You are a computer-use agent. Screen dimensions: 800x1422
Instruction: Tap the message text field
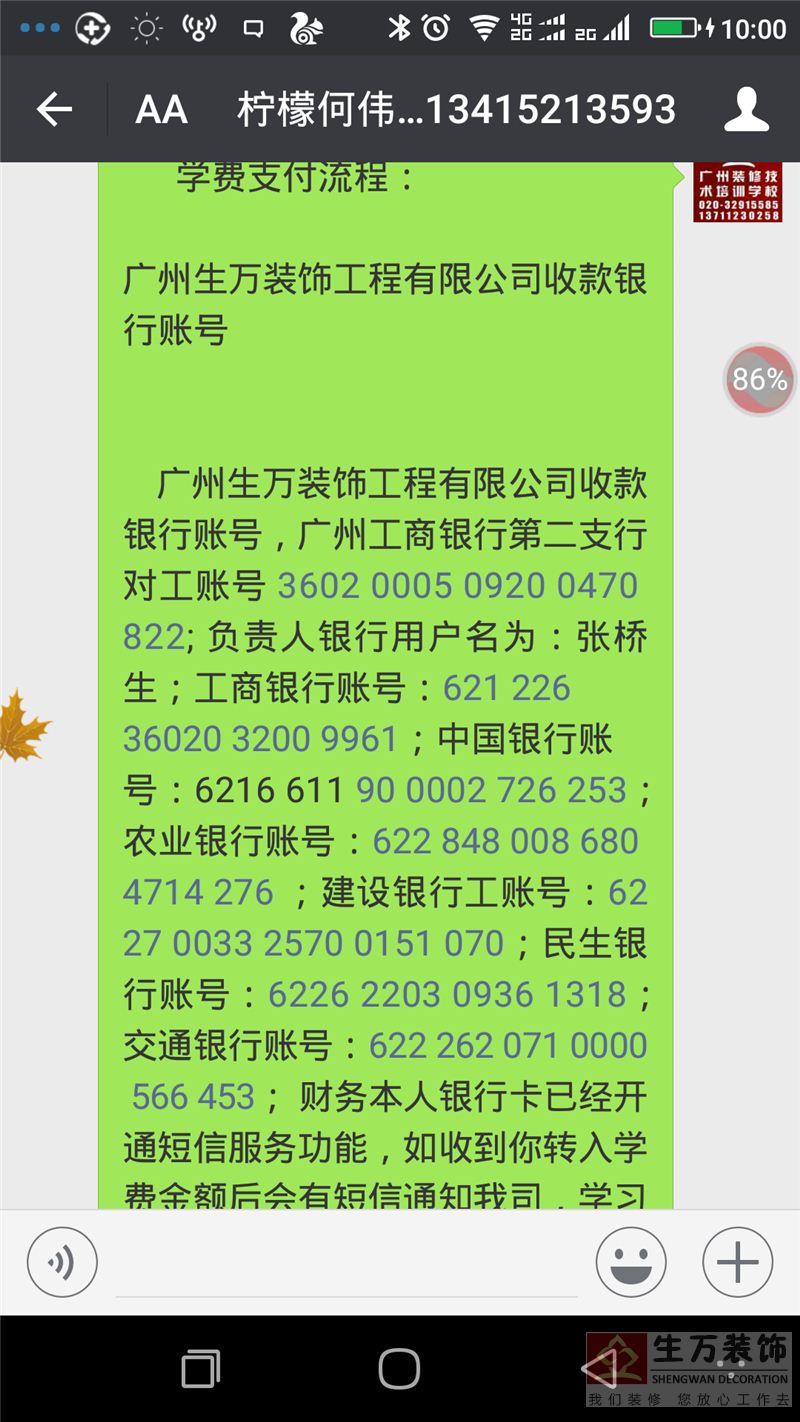pyautogui.click(x=346, y=1264)
